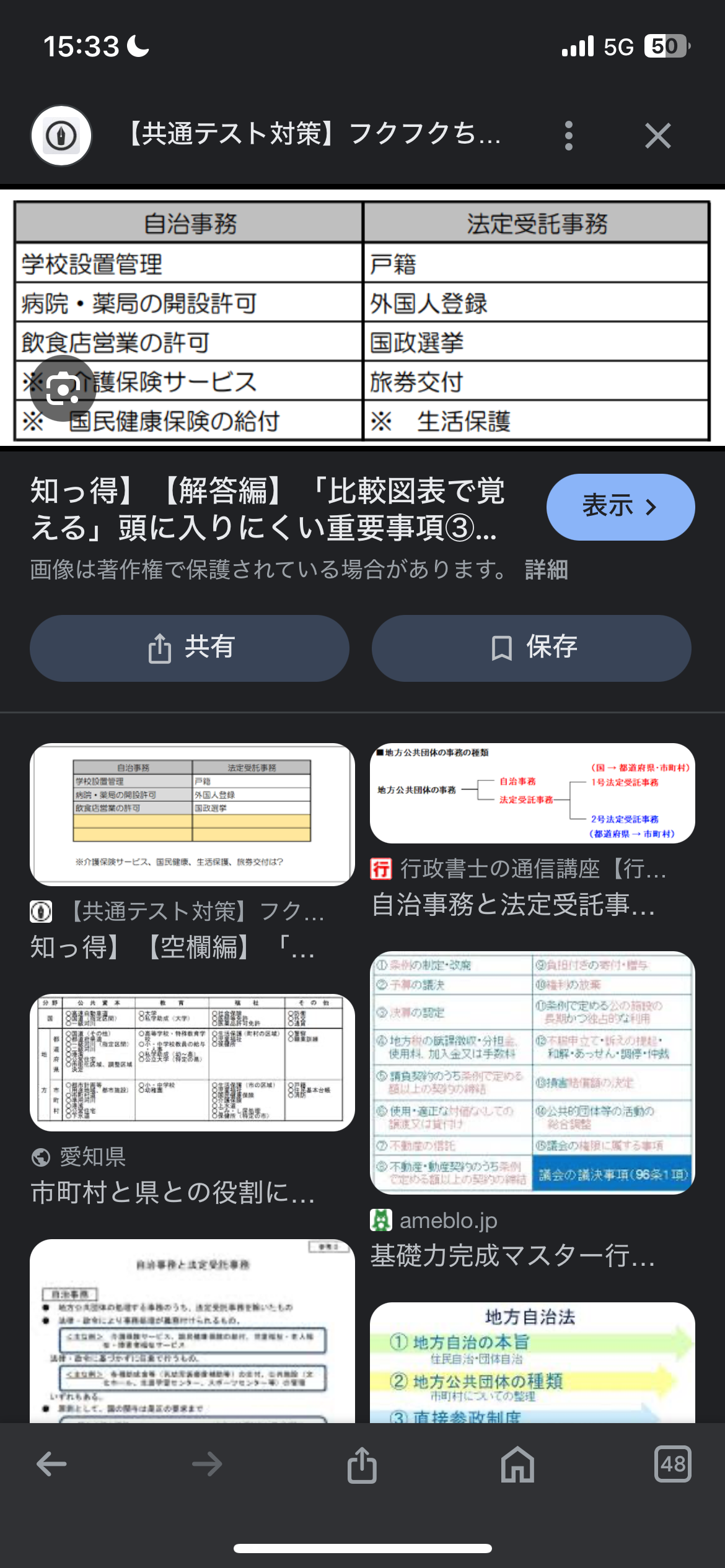Open the 詳細 copyright details link
The image size is (725, 1568).
(546, 570)
